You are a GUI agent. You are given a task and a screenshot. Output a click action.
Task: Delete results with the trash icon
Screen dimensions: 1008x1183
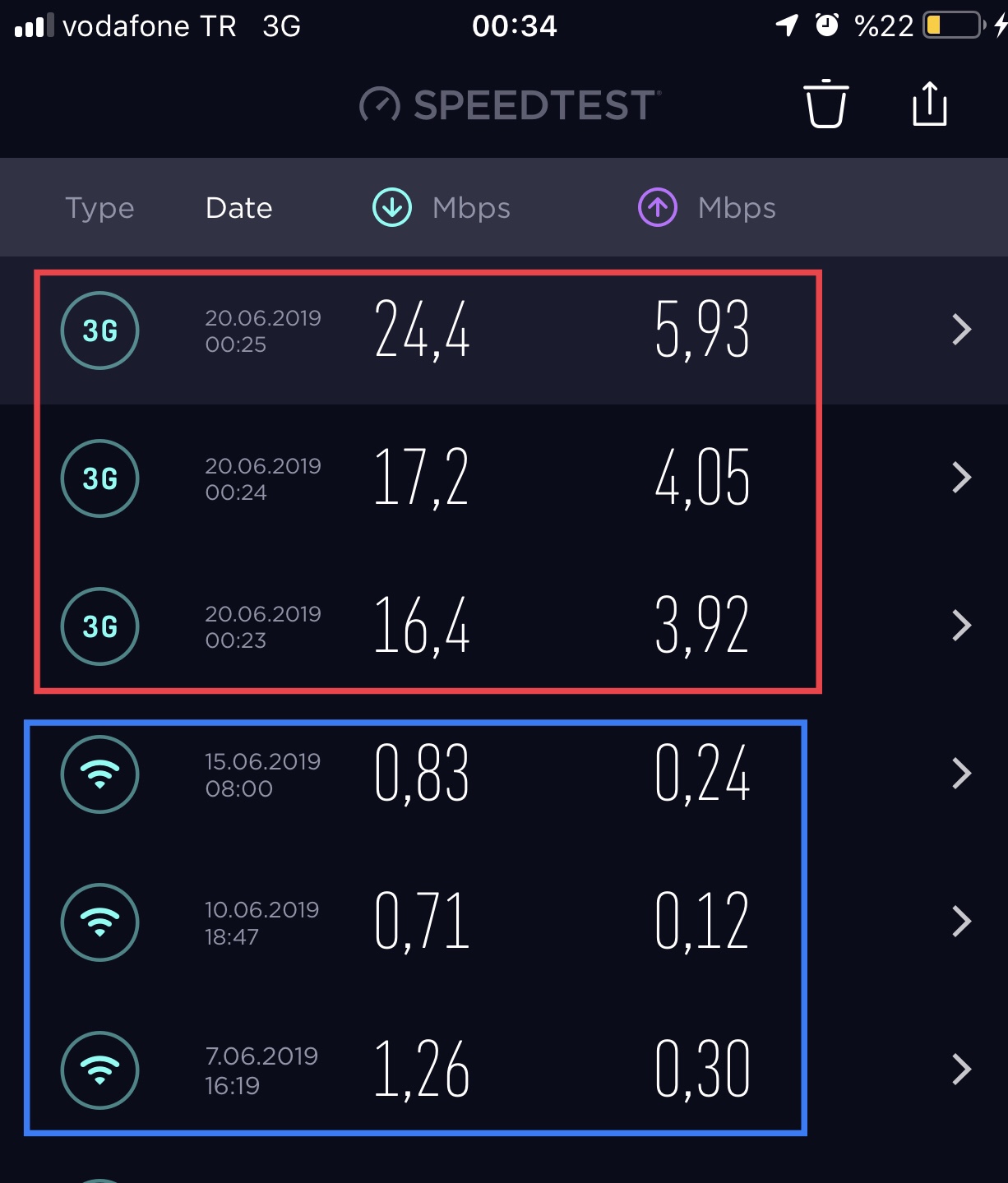pyautogui.click(x=825, y=104)
